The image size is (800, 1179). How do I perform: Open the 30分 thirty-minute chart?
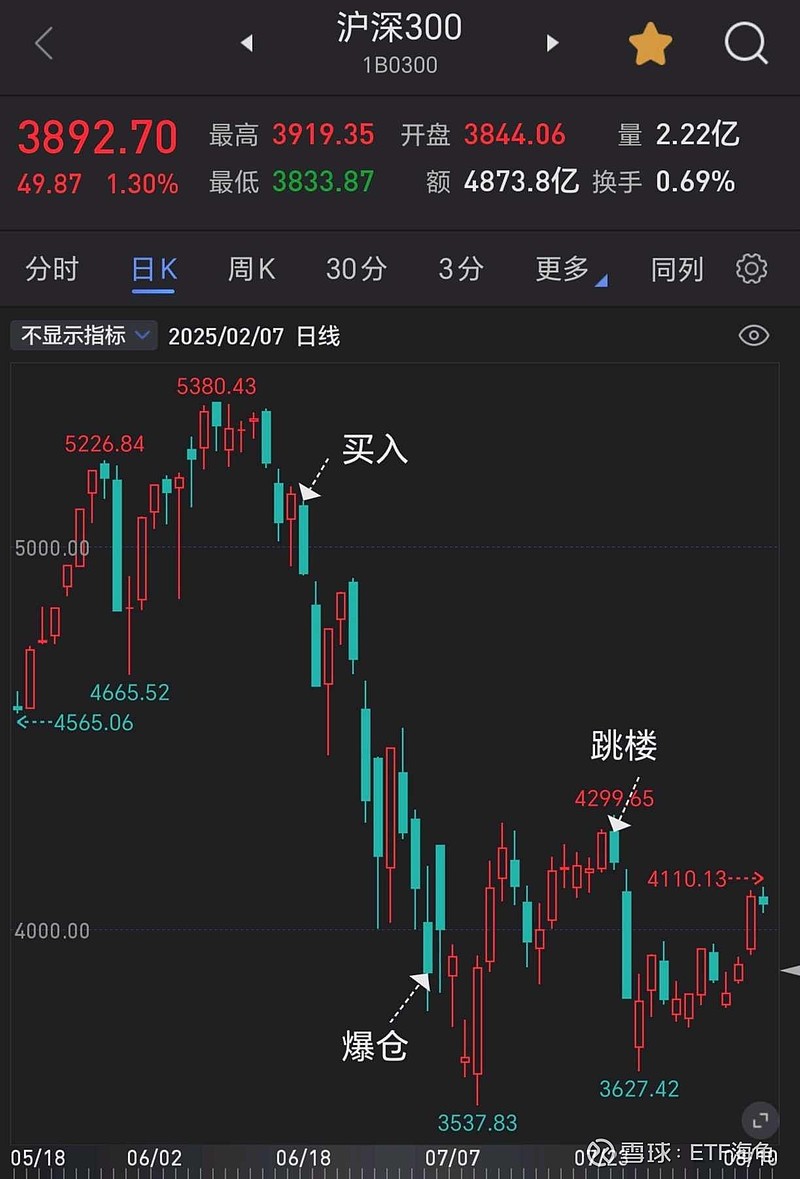pos(356,268)
